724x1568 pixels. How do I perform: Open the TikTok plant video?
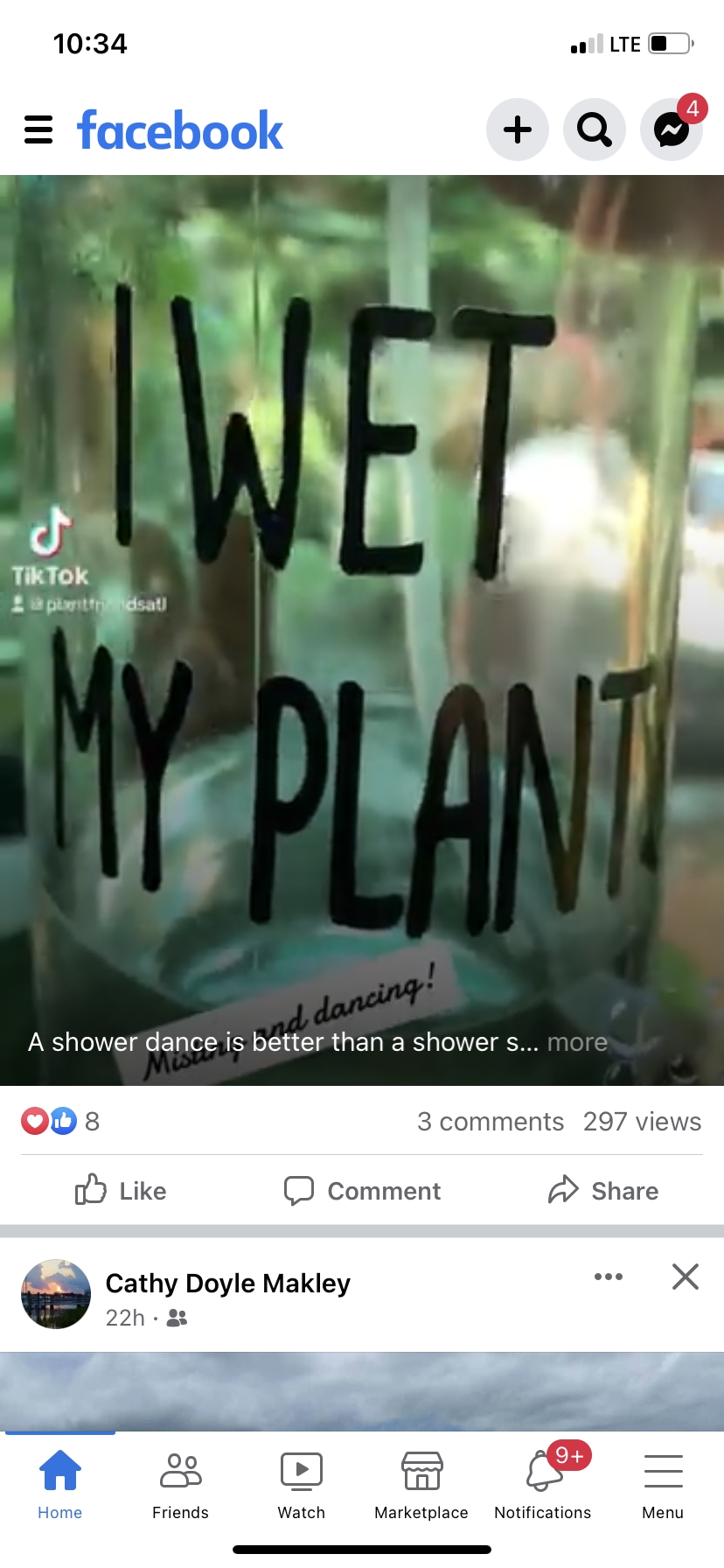[x=362, y=612]
